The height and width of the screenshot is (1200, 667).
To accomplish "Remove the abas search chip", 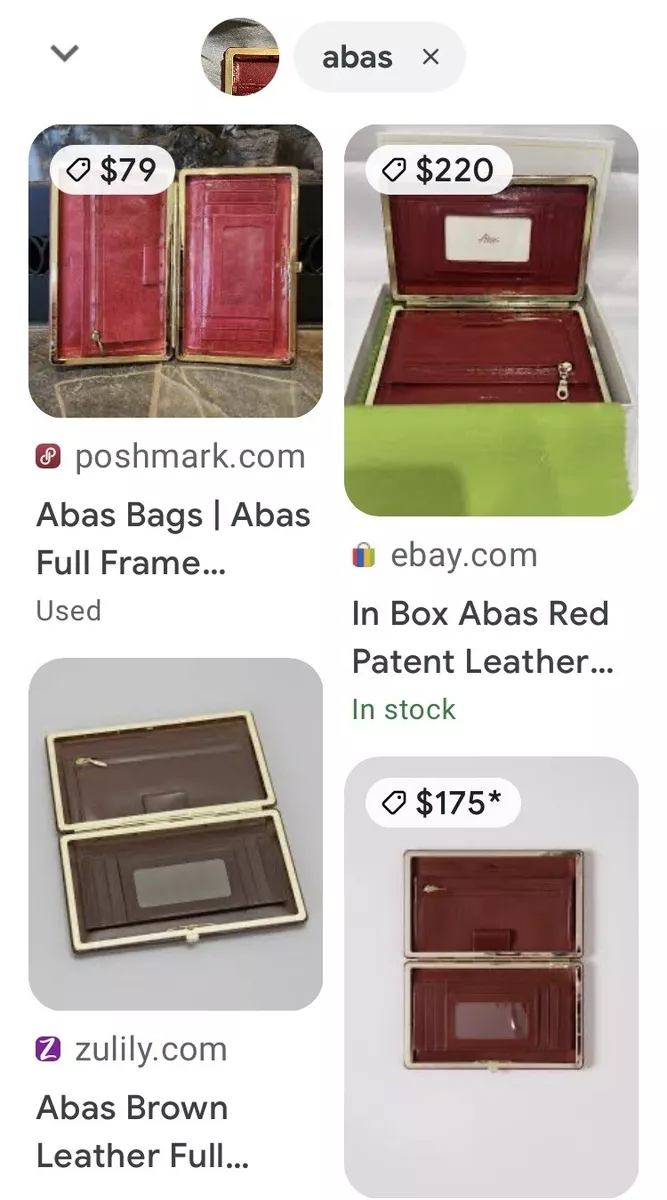I will (431, 57).
